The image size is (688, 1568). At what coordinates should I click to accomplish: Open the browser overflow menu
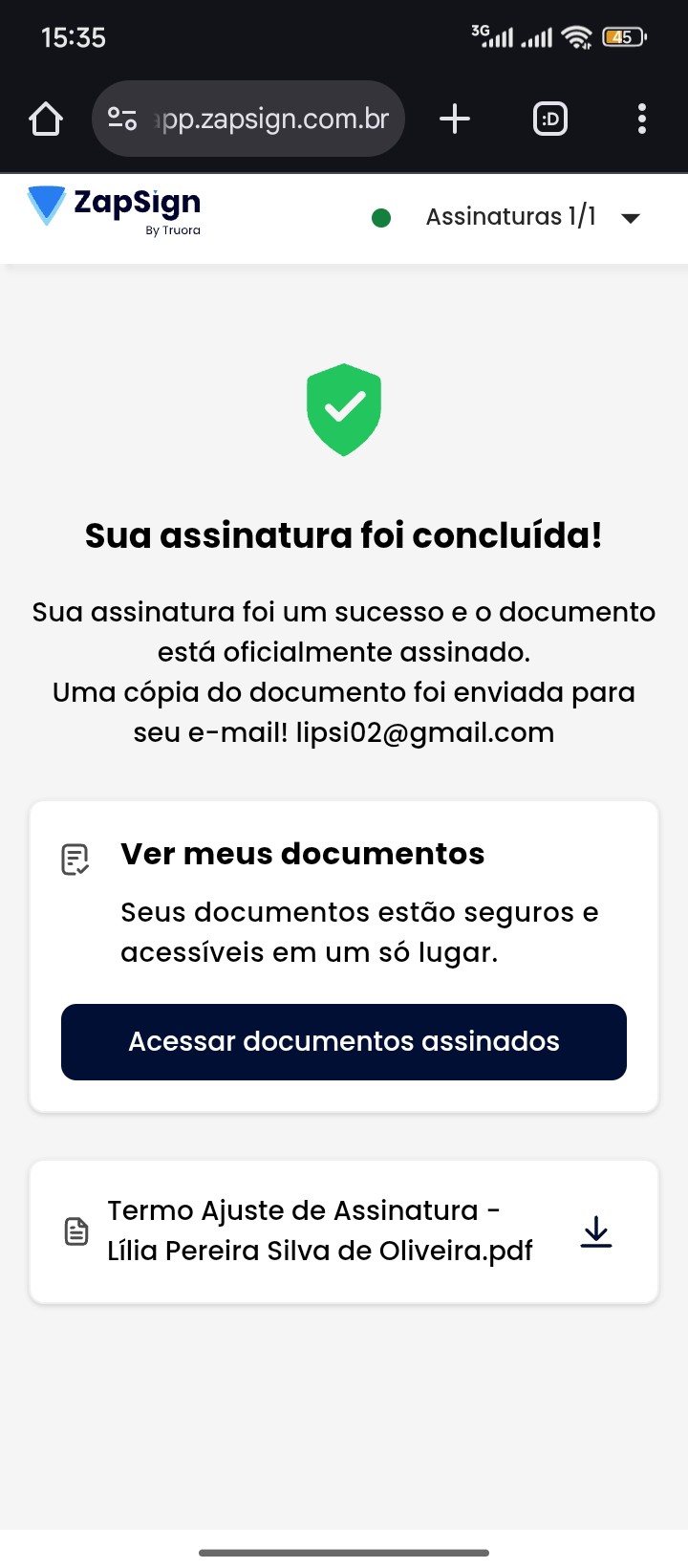tap(641, 120)
